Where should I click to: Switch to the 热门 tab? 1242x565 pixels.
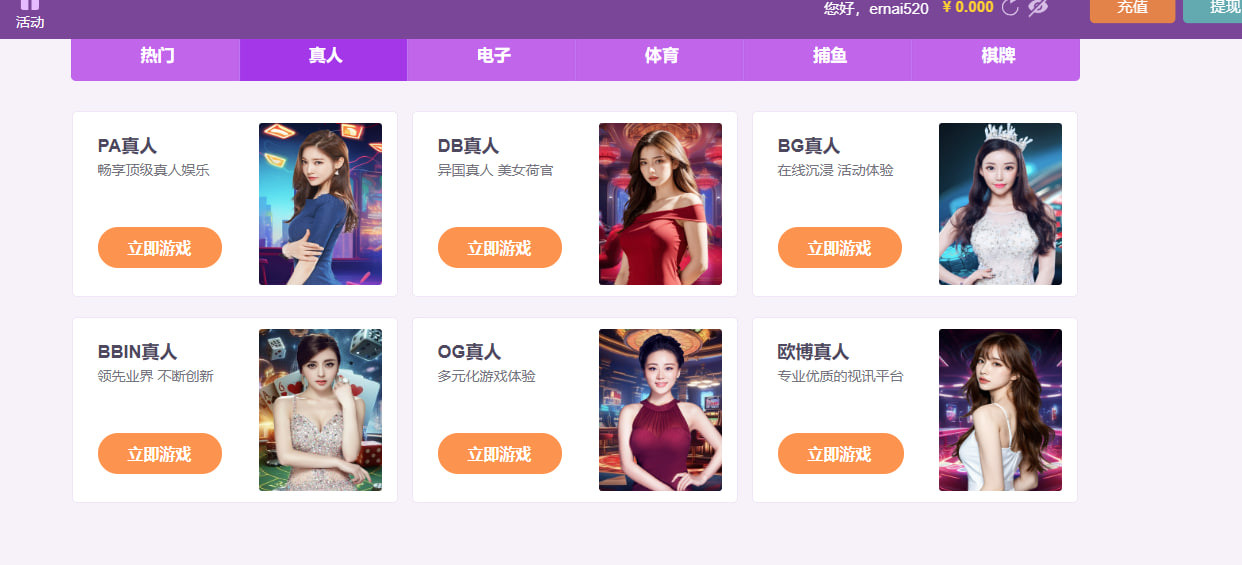coord(156,56)
